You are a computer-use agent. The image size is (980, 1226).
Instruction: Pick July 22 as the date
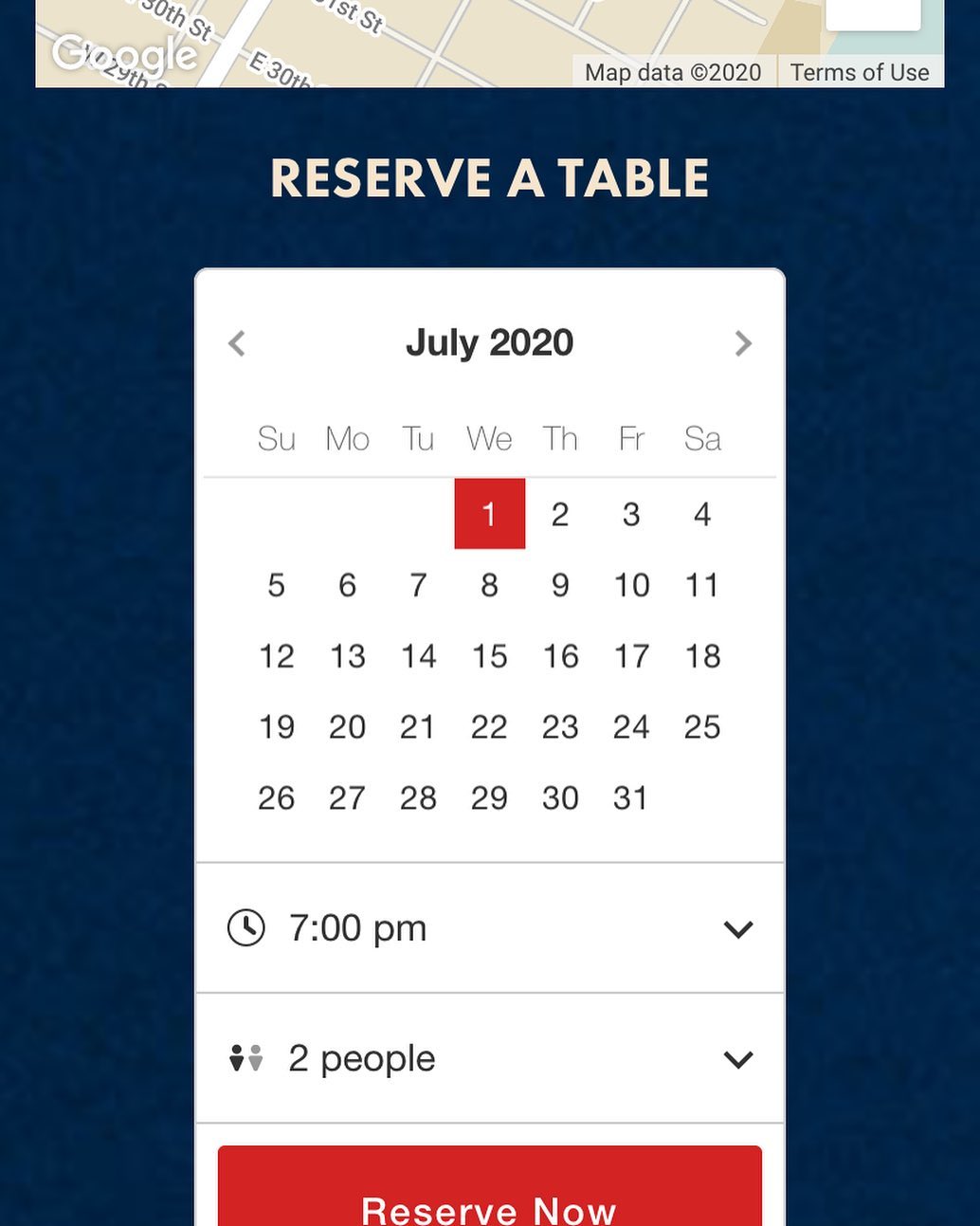click(x=489, y=727)
